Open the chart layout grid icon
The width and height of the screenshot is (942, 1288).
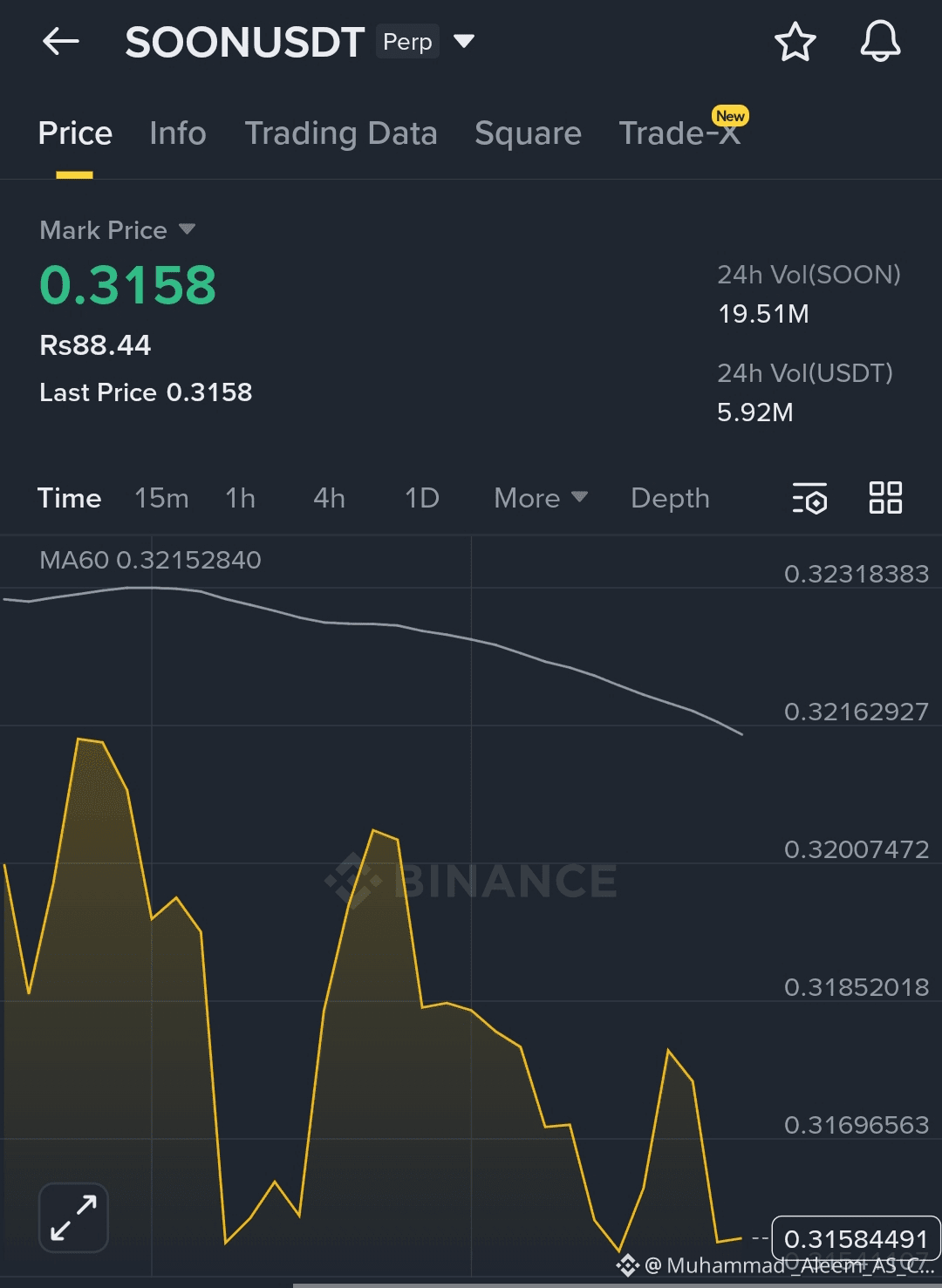885,498
